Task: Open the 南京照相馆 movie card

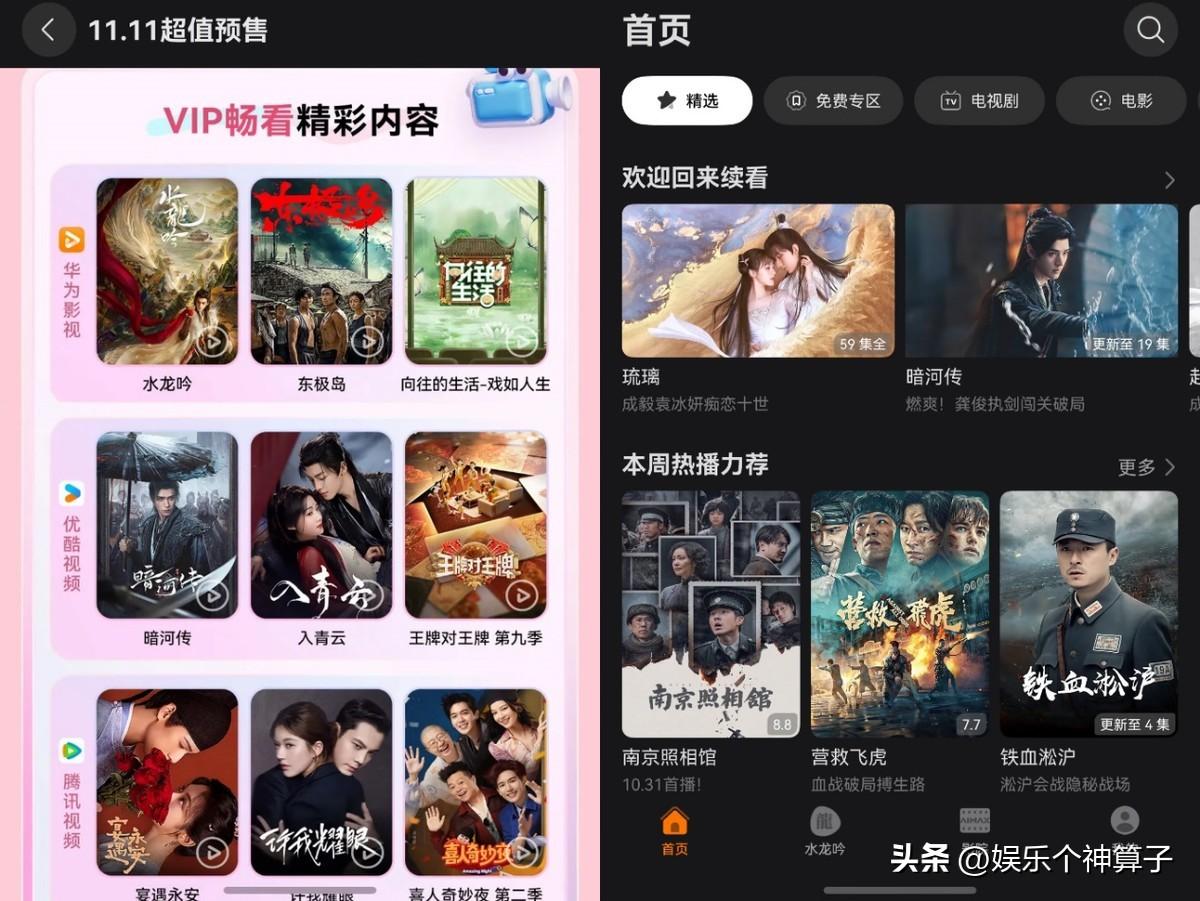Action: coord(711,614)
